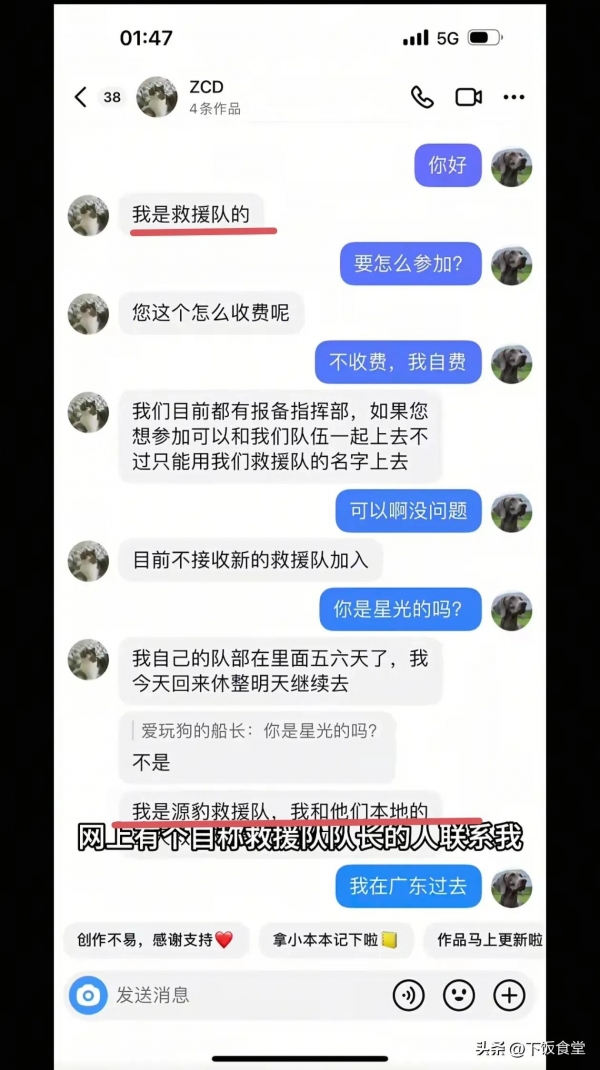Start a video call with ZCD
Screen dimensions: 600x1070
(468, 97)
